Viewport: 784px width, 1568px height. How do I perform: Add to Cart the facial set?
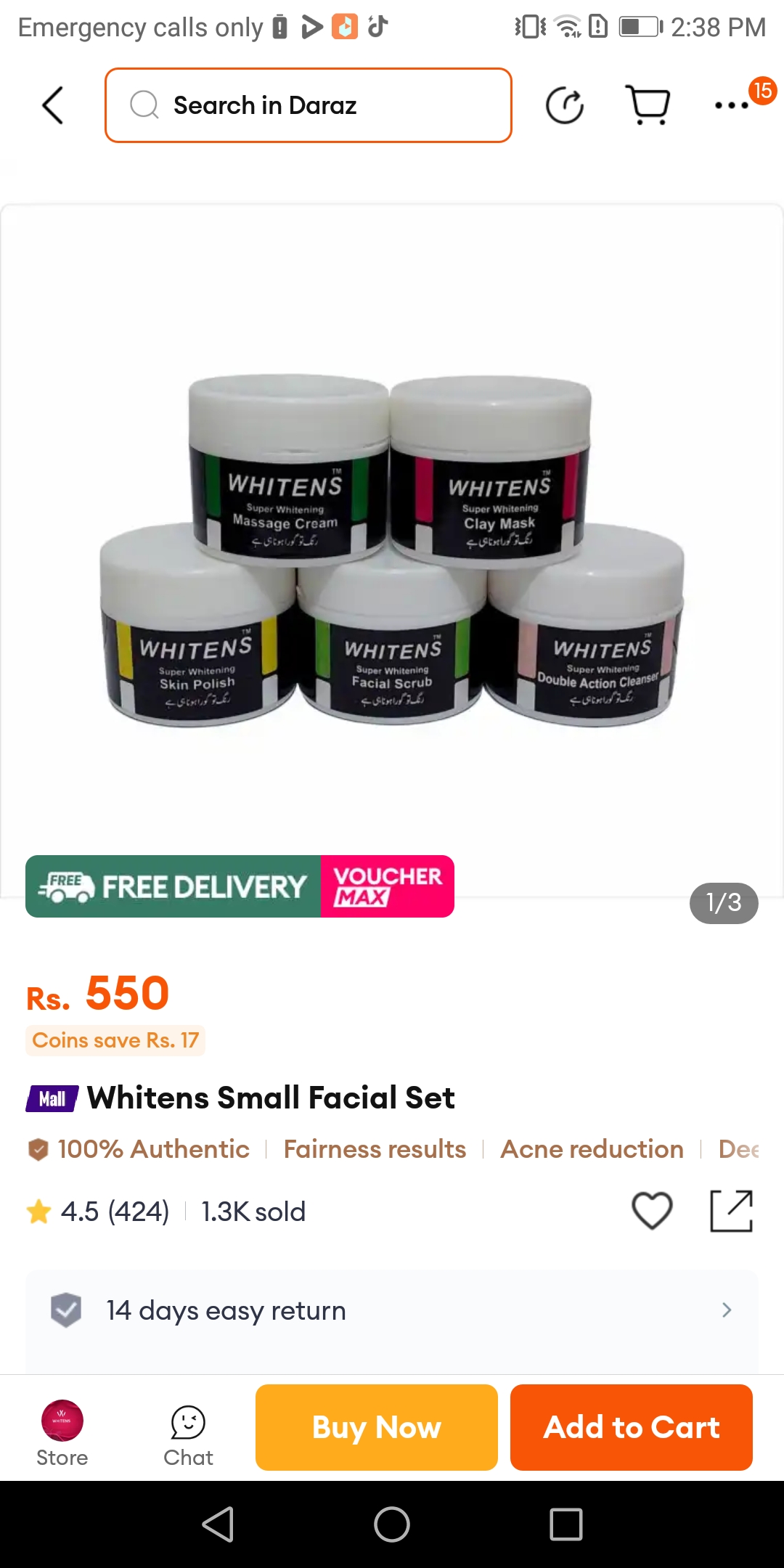(x=631, y=1427)
